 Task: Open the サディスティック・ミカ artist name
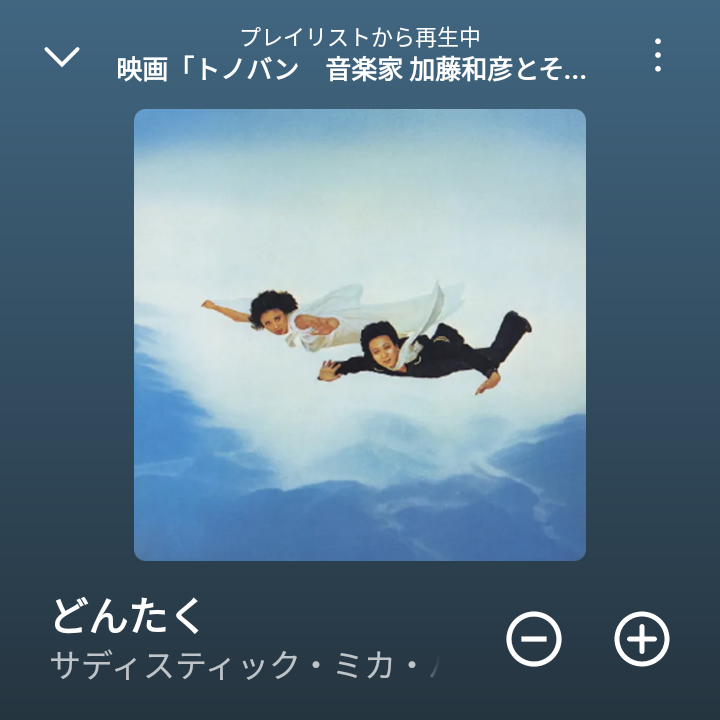point(246,666)
